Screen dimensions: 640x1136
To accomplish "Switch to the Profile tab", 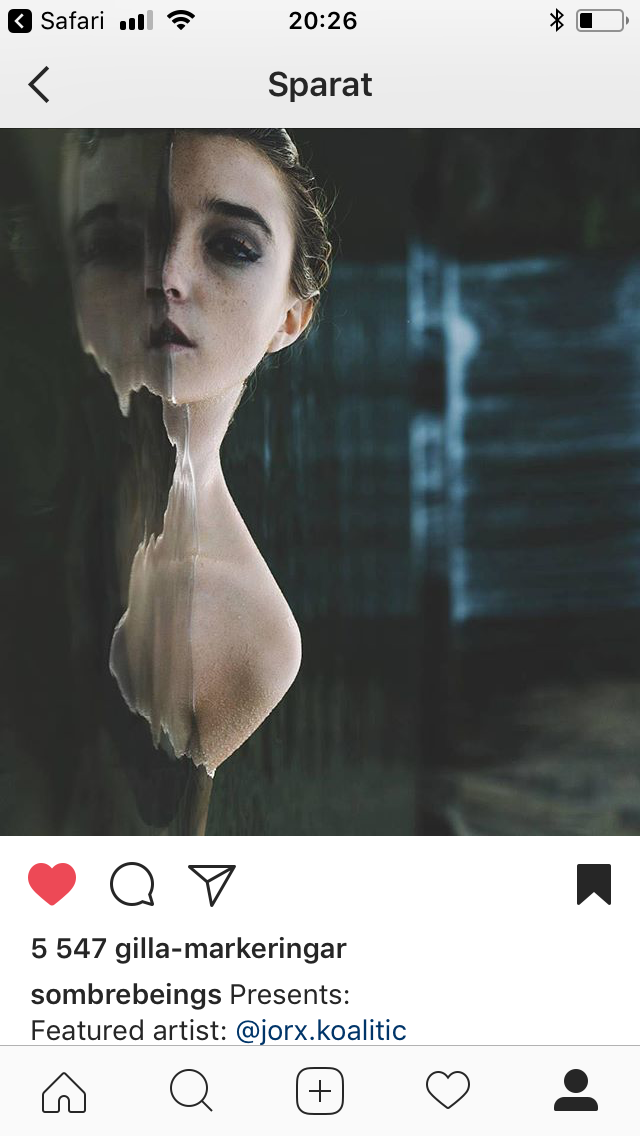I will coord(575,1090).
